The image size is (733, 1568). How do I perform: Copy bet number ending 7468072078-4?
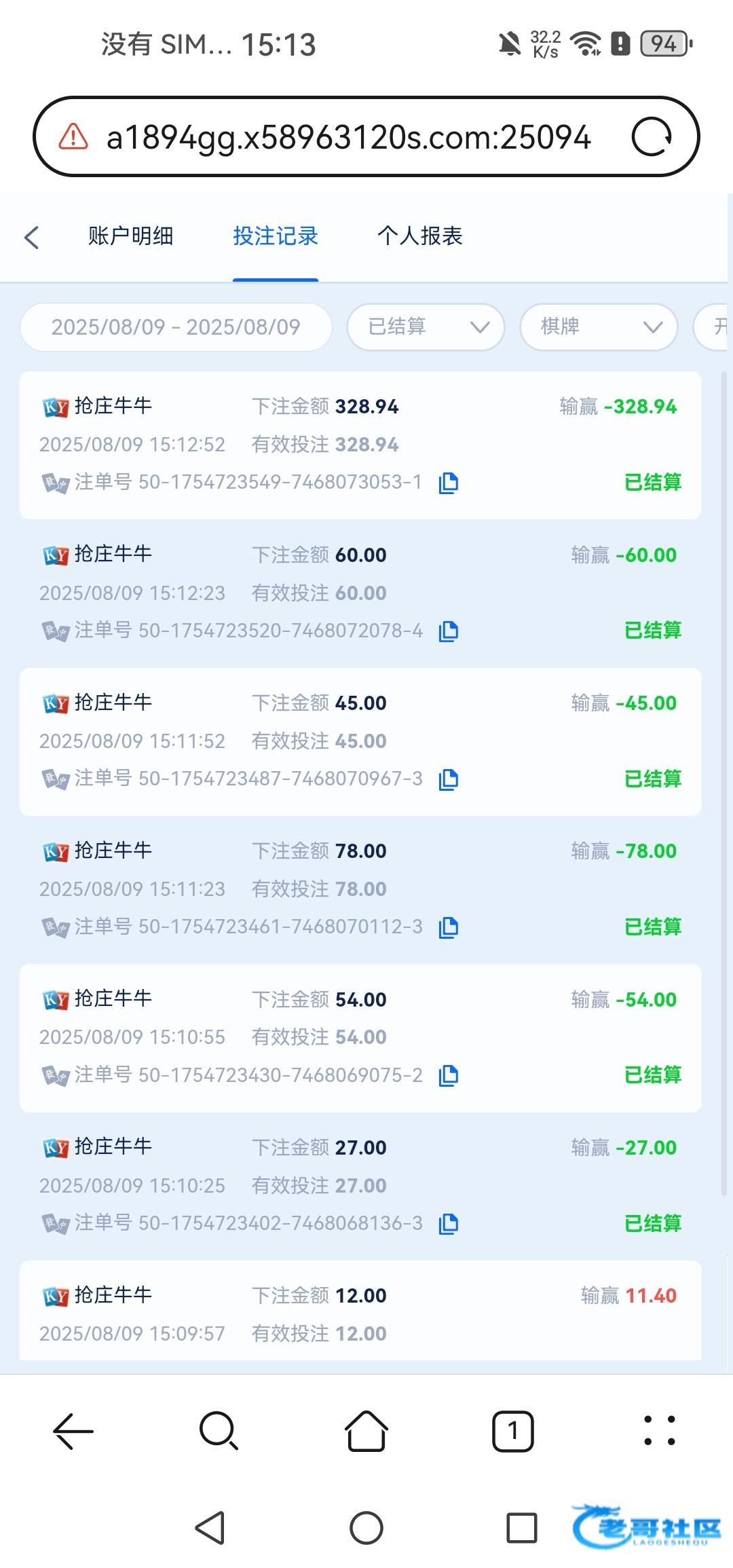[449, 631]
